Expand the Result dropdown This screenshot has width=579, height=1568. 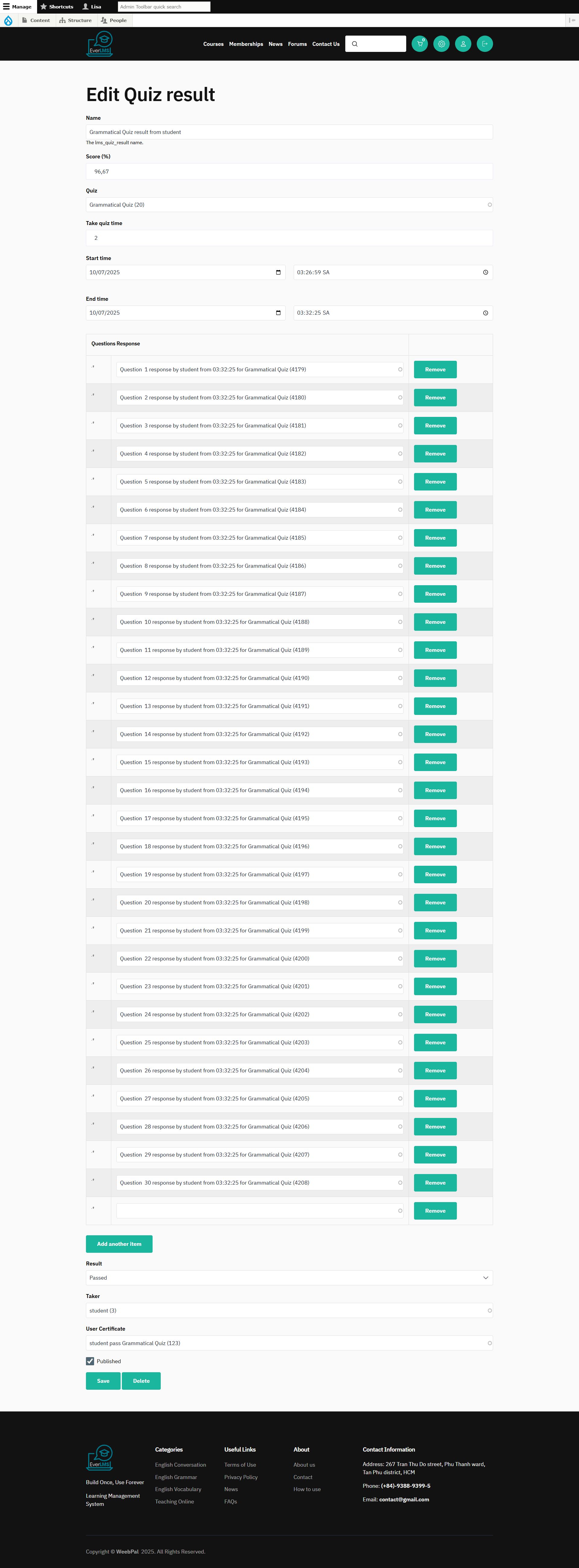[289, 1278]
